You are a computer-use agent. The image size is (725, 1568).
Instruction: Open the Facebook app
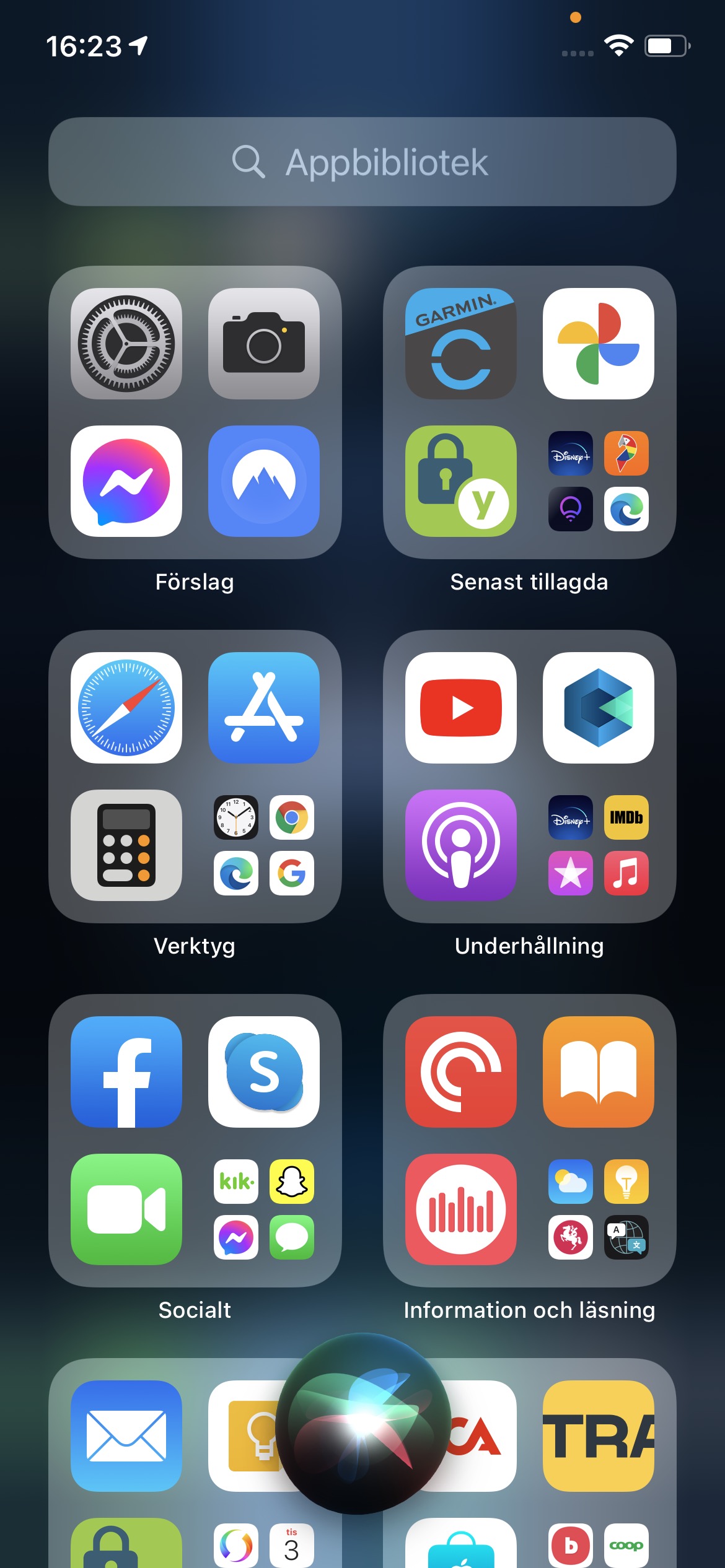tap(126, 1072)
